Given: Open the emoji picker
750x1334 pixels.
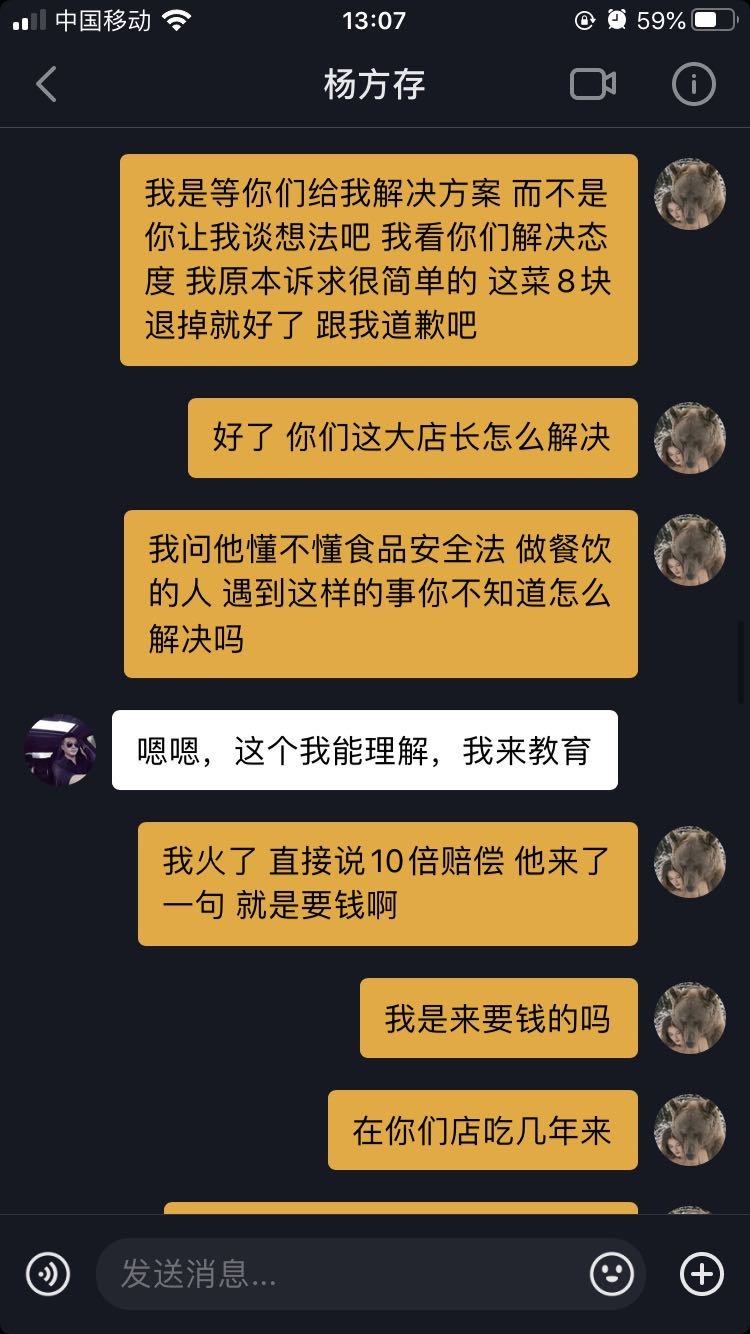Looking at the screenshot, I should click(x=611, y=1274).
